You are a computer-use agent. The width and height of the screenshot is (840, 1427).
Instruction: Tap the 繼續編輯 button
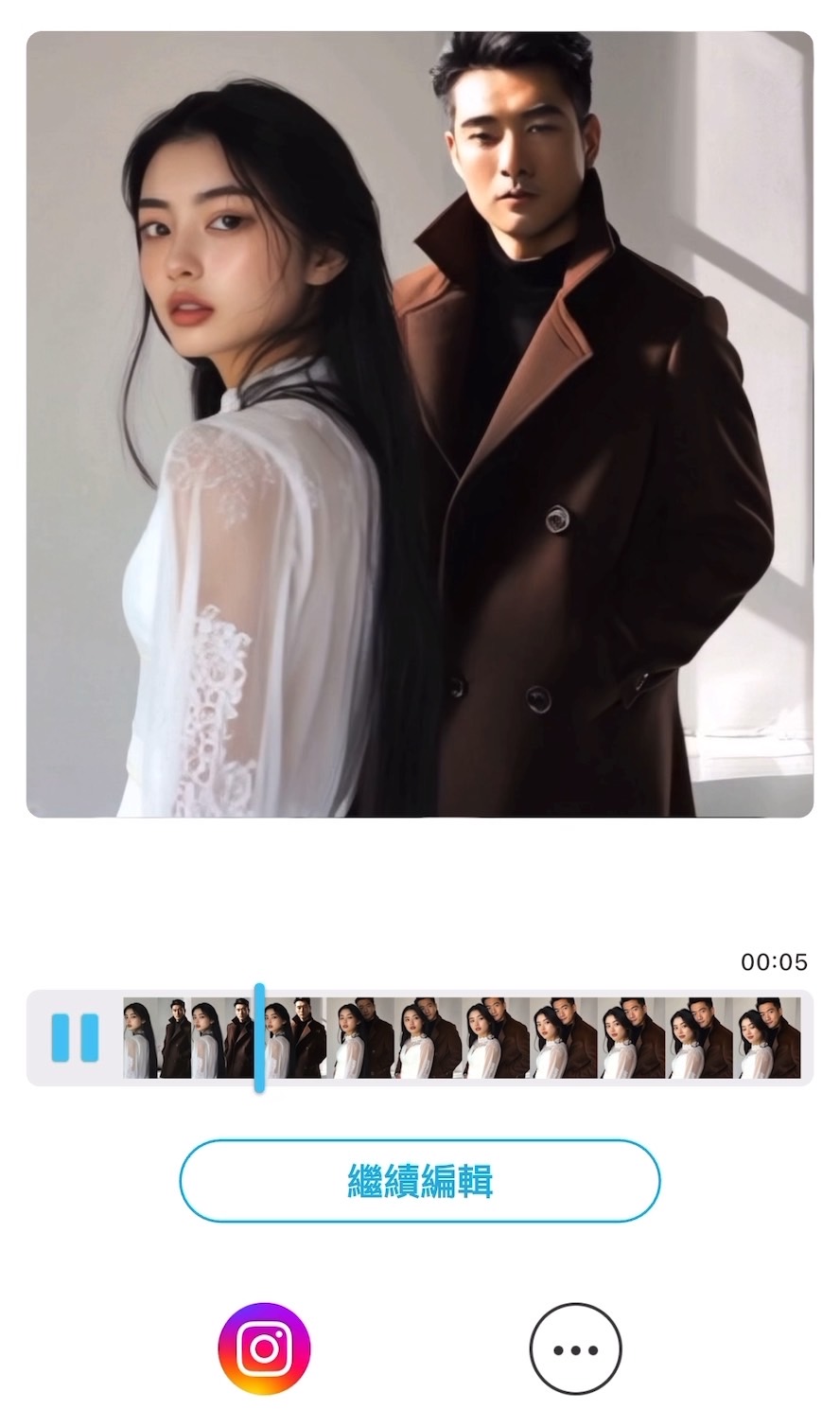[419, 1180]
